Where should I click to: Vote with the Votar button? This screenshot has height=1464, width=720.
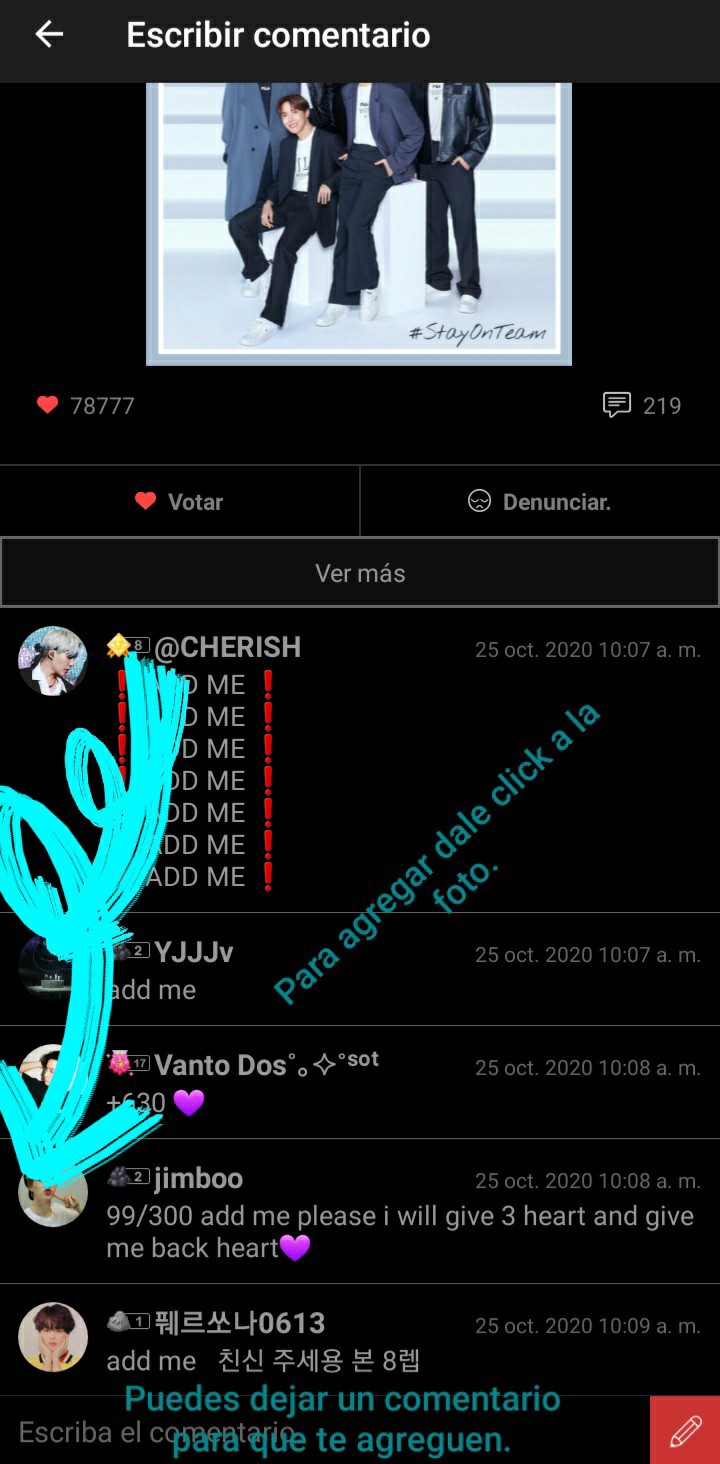pos(180,502)
